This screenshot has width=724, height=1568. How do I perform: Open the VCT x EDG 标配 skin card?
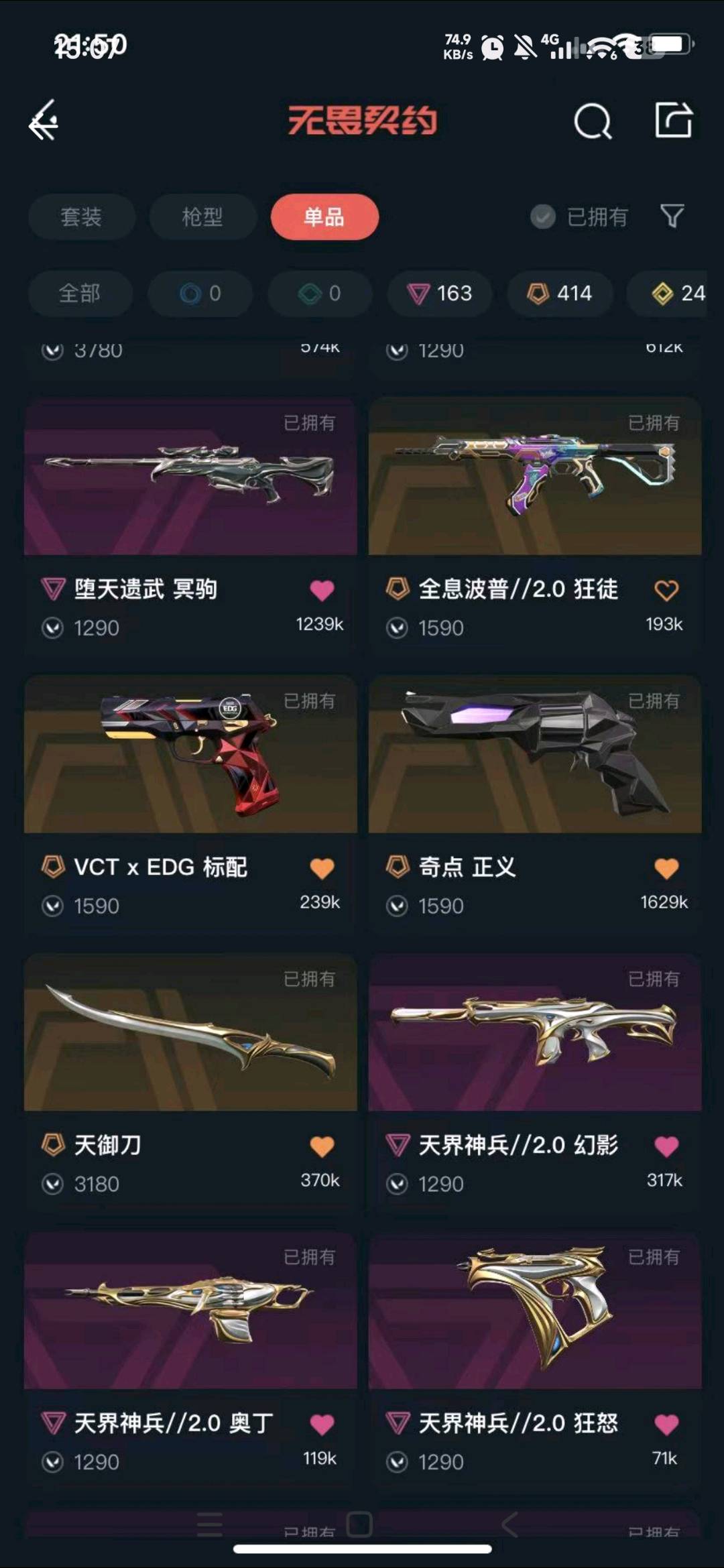[190, 755]
